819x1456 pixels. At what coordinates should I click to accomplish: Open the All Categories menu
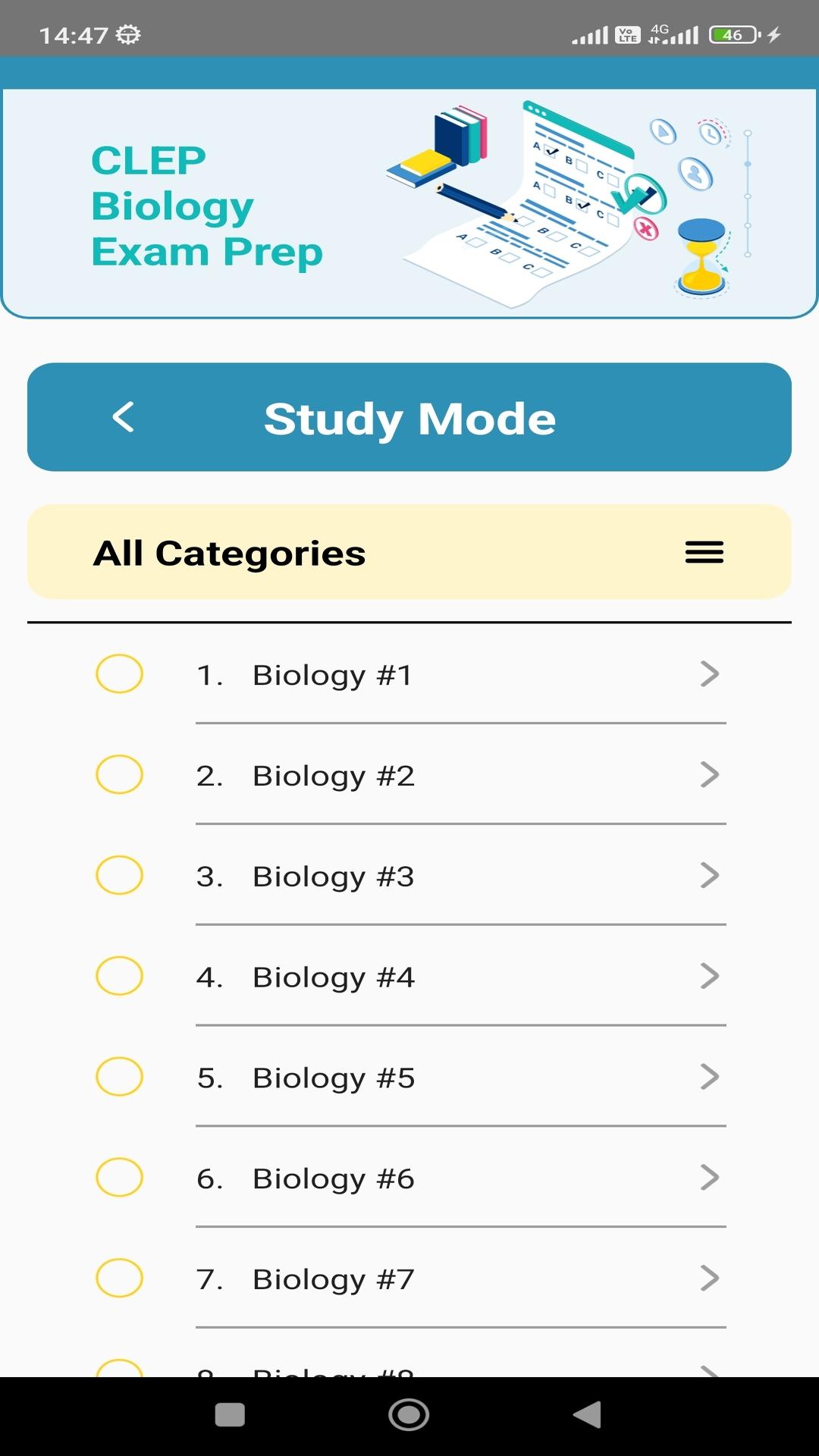coord(704,552)
